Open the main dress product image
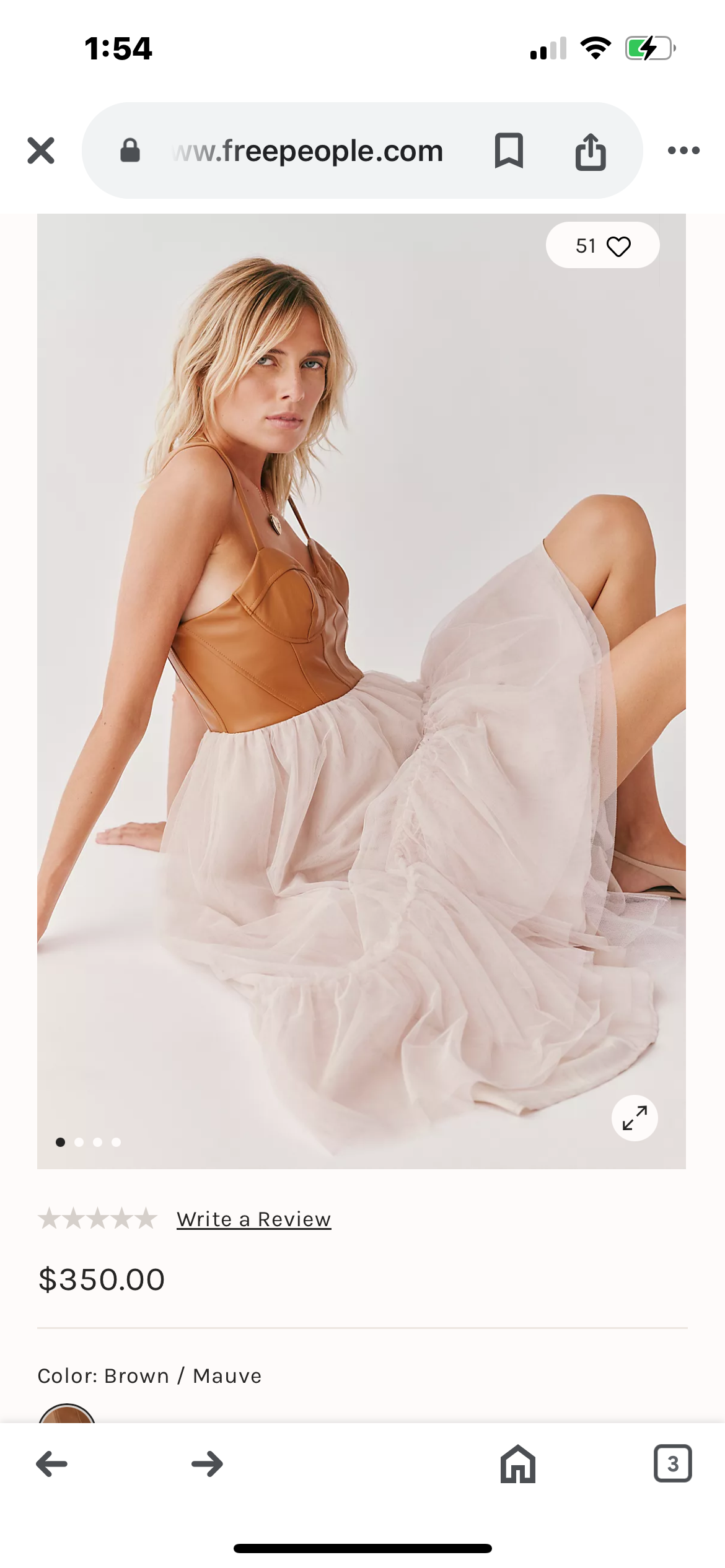The image size is (725, 1568). tap(361, 690)
